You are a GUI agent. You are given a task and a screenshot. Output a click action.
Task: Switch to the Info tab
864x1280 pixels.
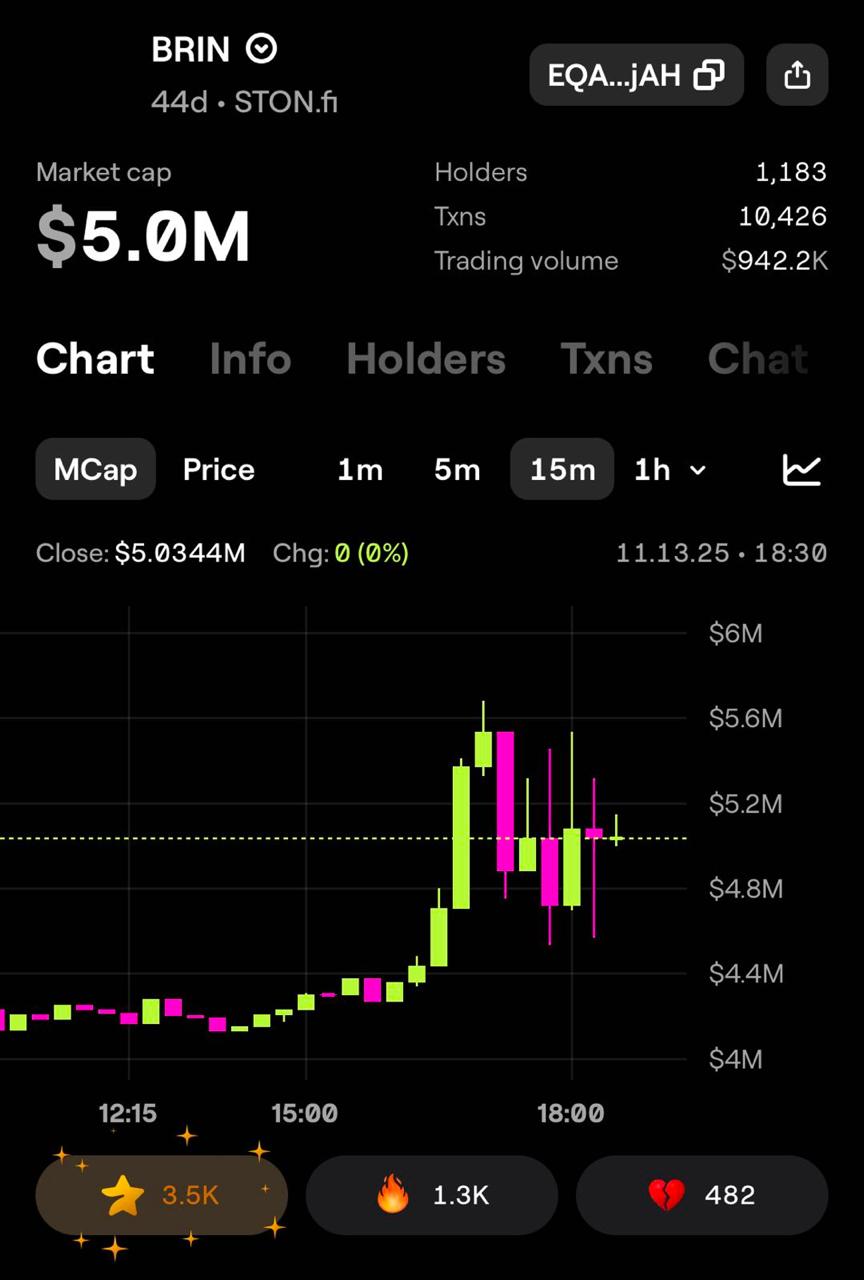click(x=250, y=359)
